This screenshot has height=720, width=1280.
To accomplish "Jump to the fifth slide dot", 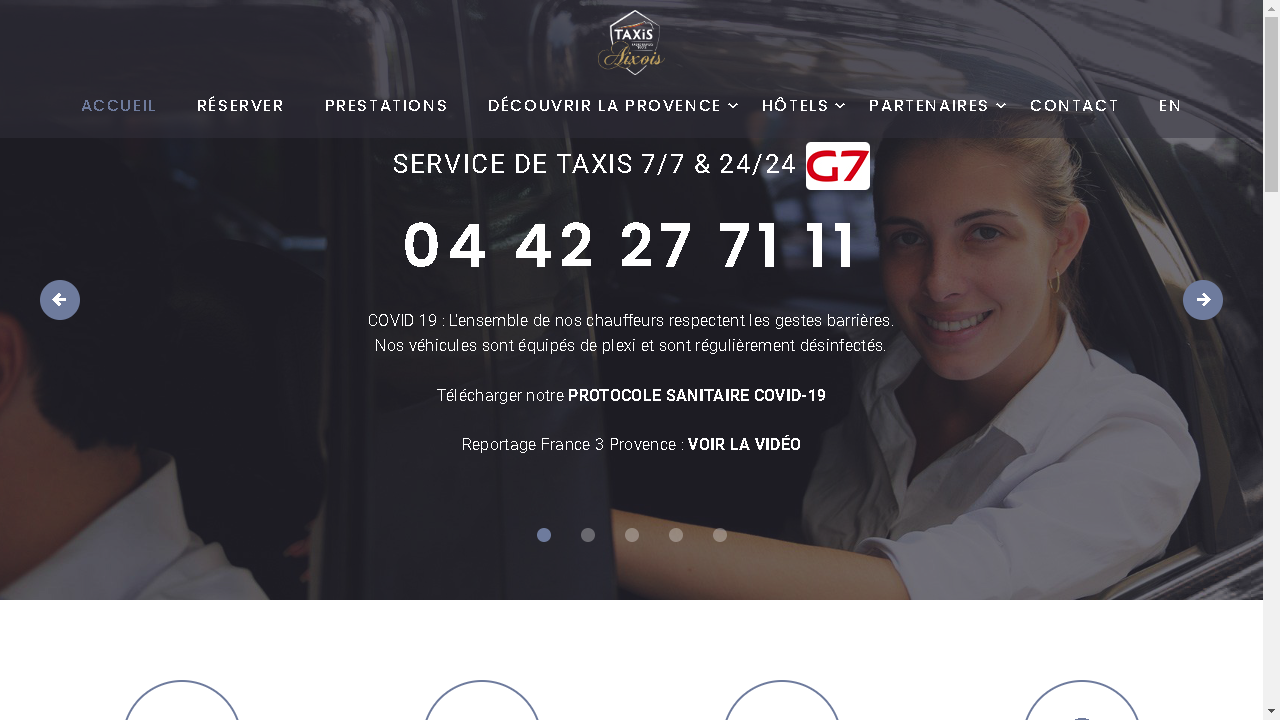I will [x=720, y=535].
